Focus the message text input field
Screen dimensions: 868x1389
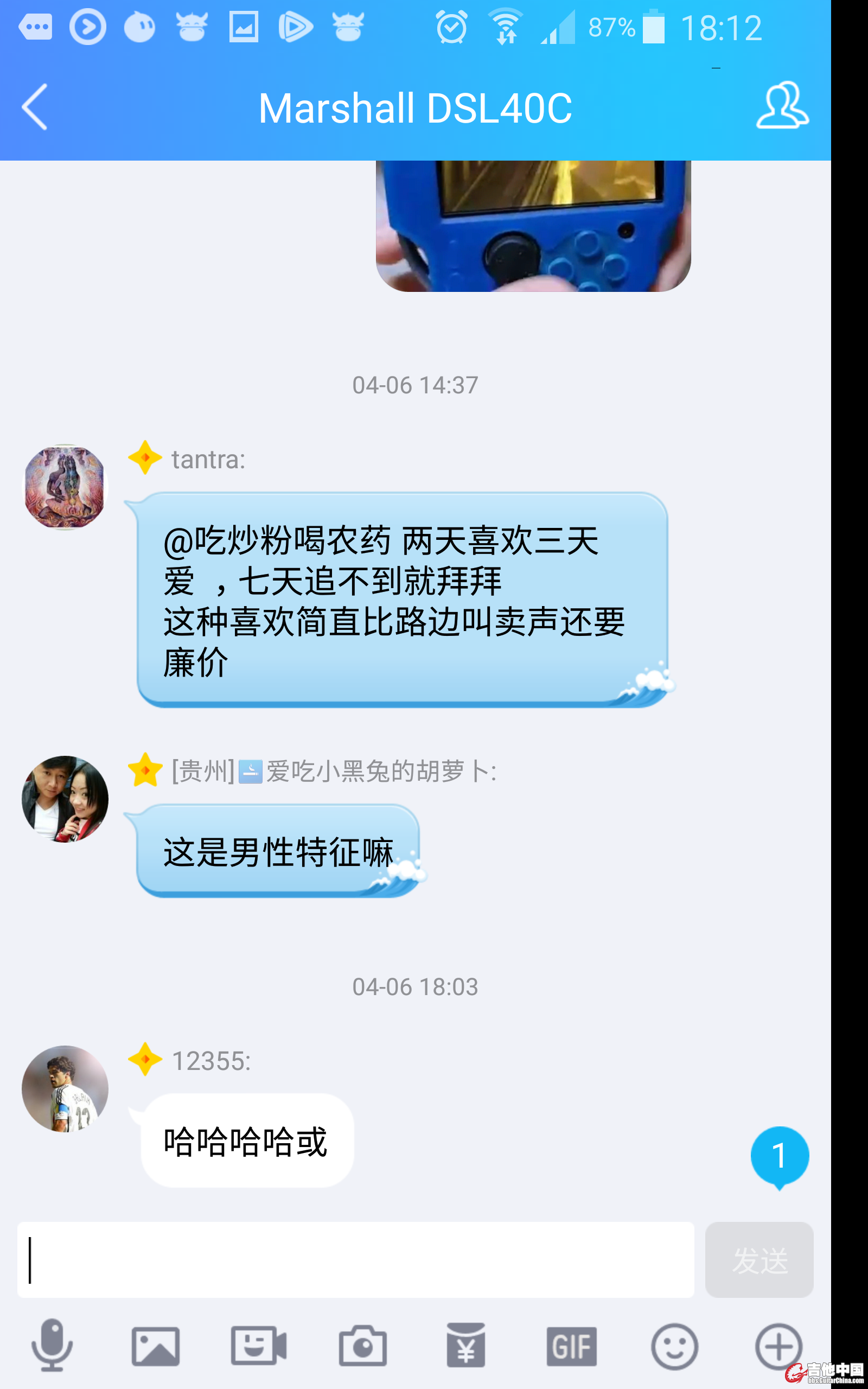pos(356,1259)
